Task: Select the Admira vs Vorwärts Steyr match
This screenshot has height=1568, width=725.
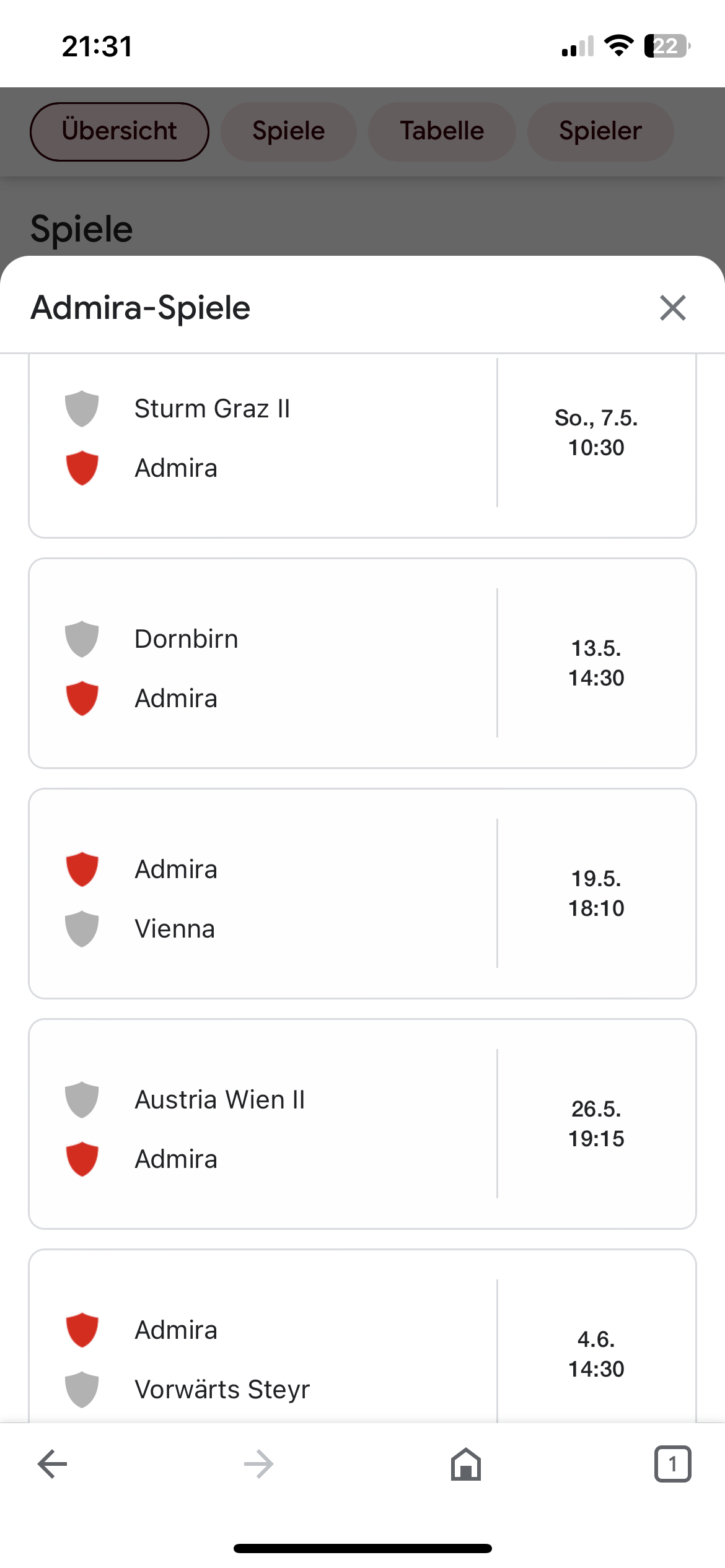Action: pos(362,1336)
